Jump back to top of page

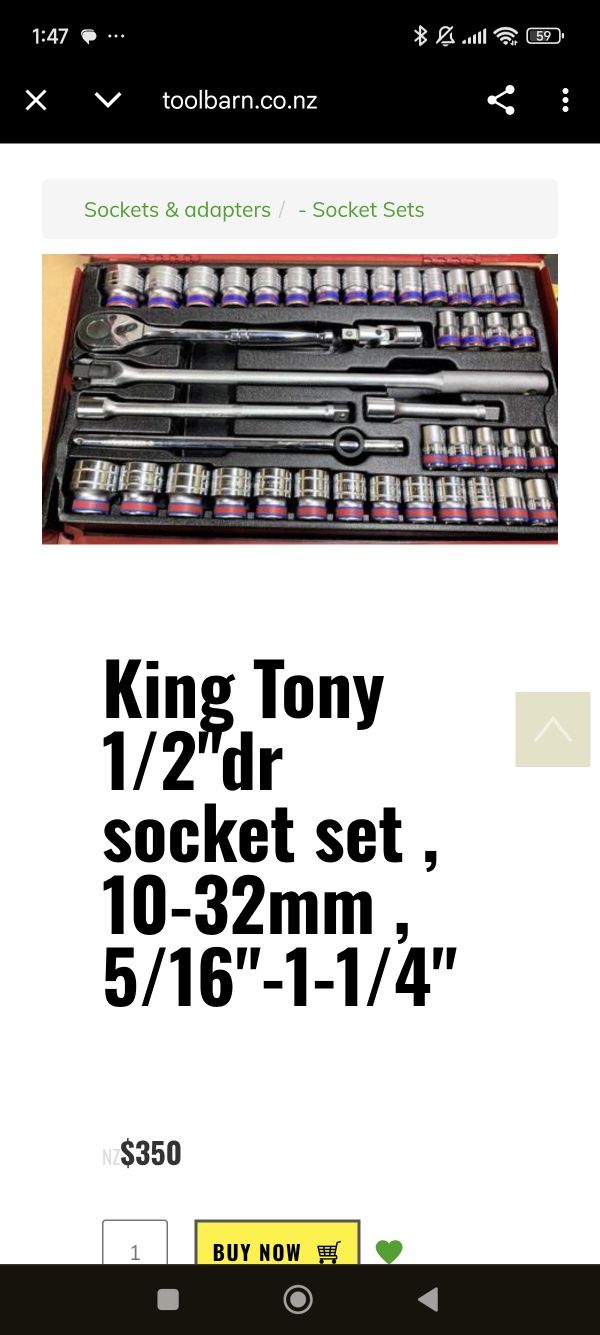click(x=552, y=729)
